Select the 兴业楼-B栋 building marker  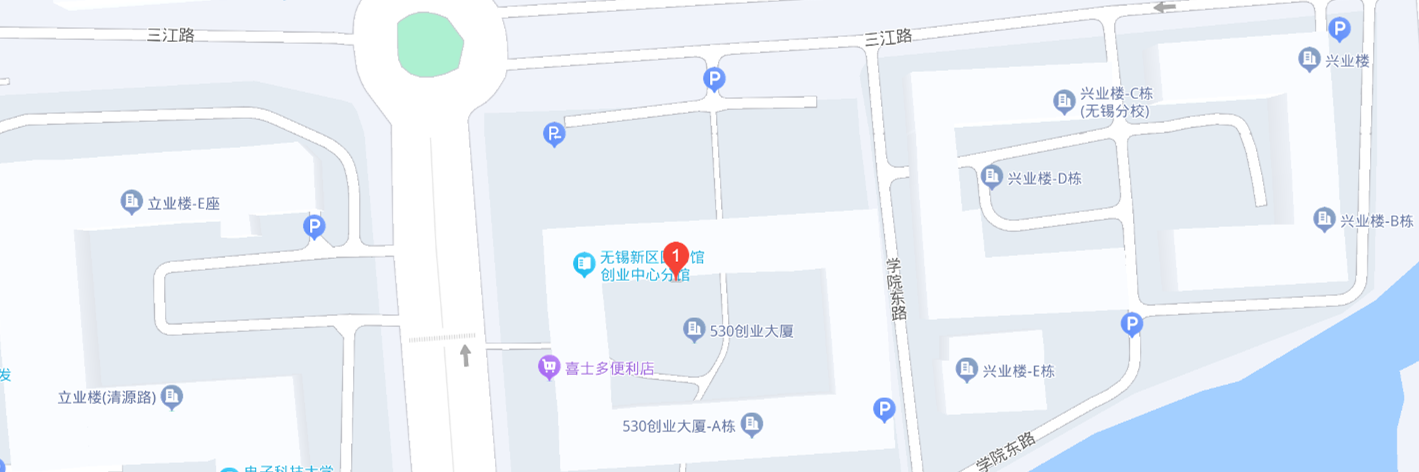click(x=1325, y=220)
